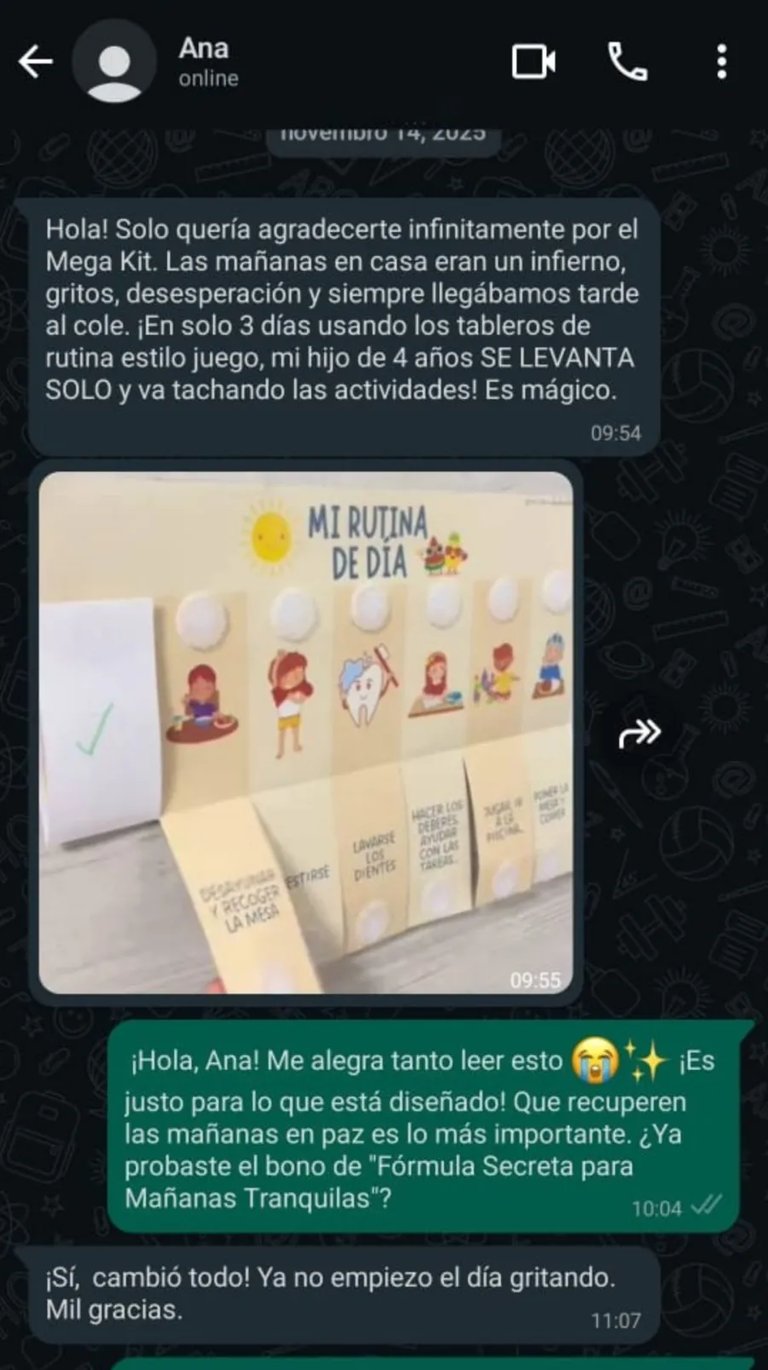Open Ana's profile picture

(115, 62)
